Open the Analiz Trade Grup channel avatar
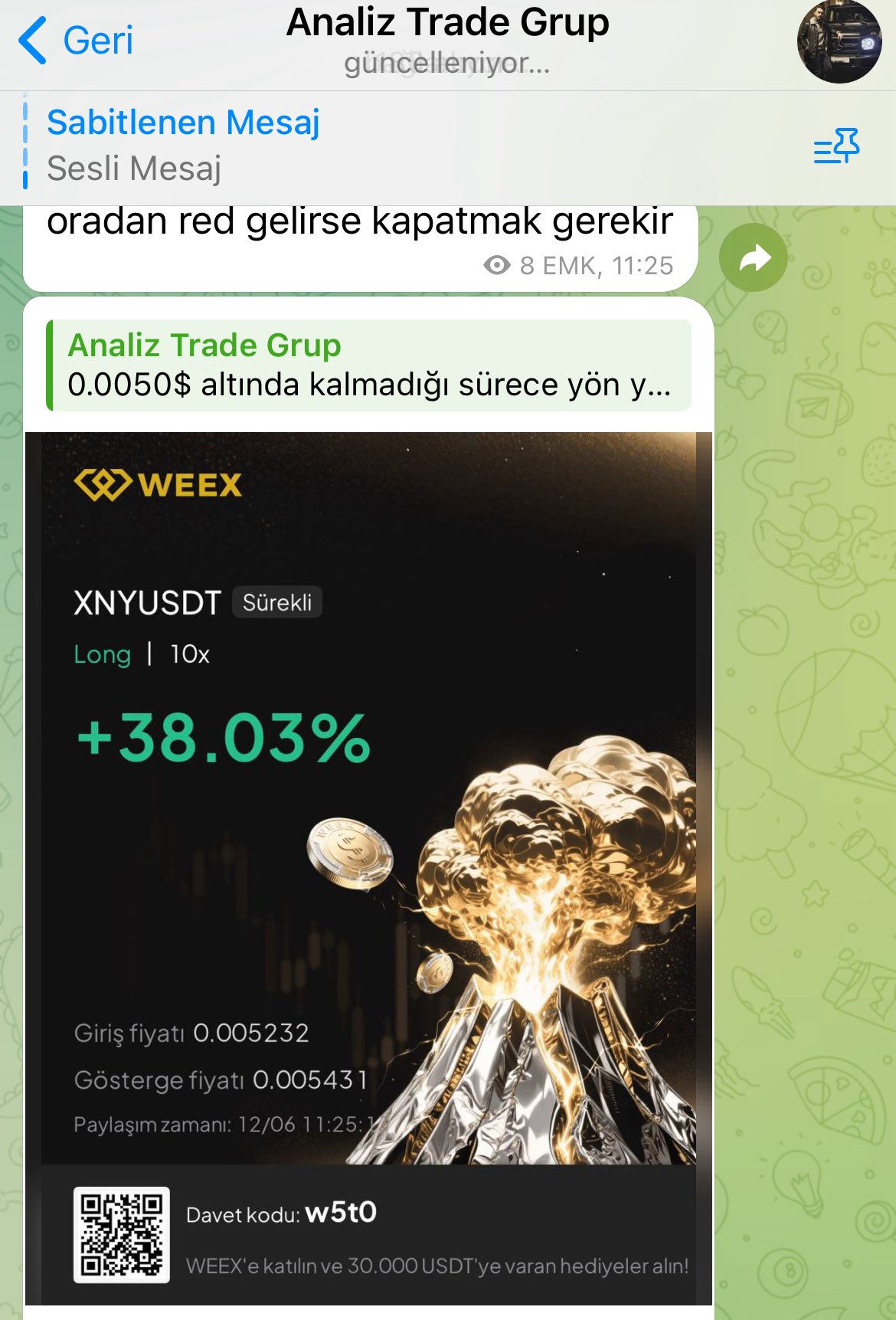This screenshot has width=896, height=1320. click(x=839, y=41)
